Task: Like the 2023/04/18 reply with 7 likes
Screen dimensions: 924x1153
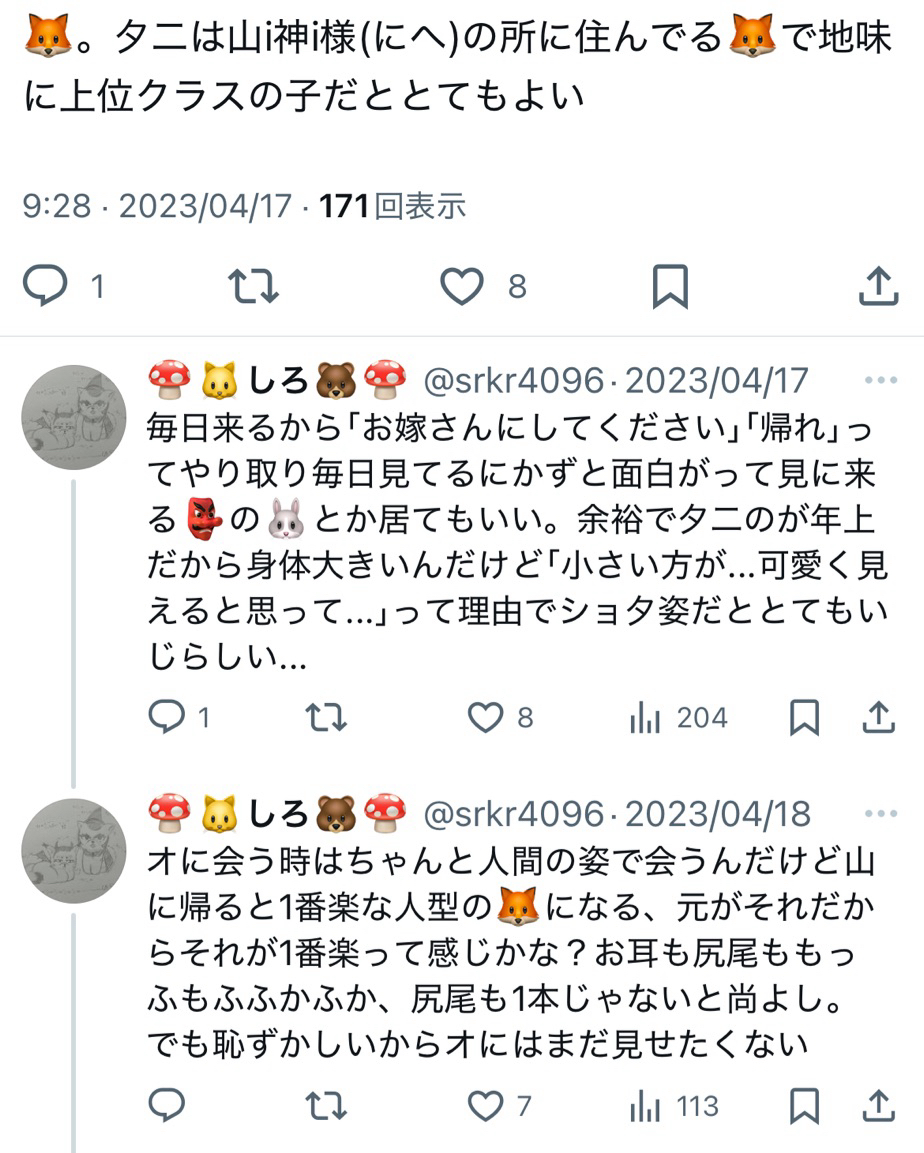Action: 486,1105
